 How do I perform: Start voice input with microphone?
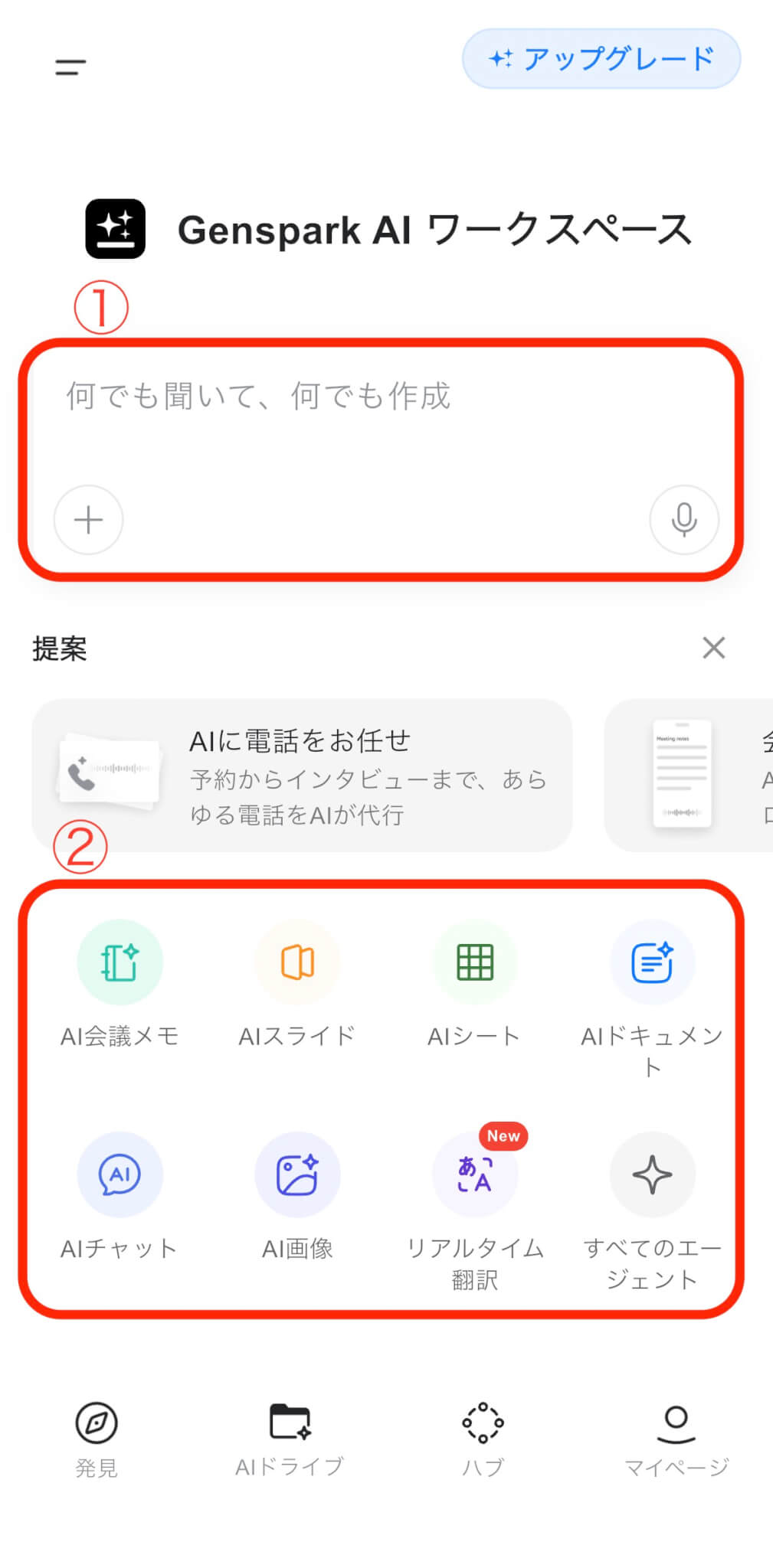pyautogui.click(x=683, y=520)
